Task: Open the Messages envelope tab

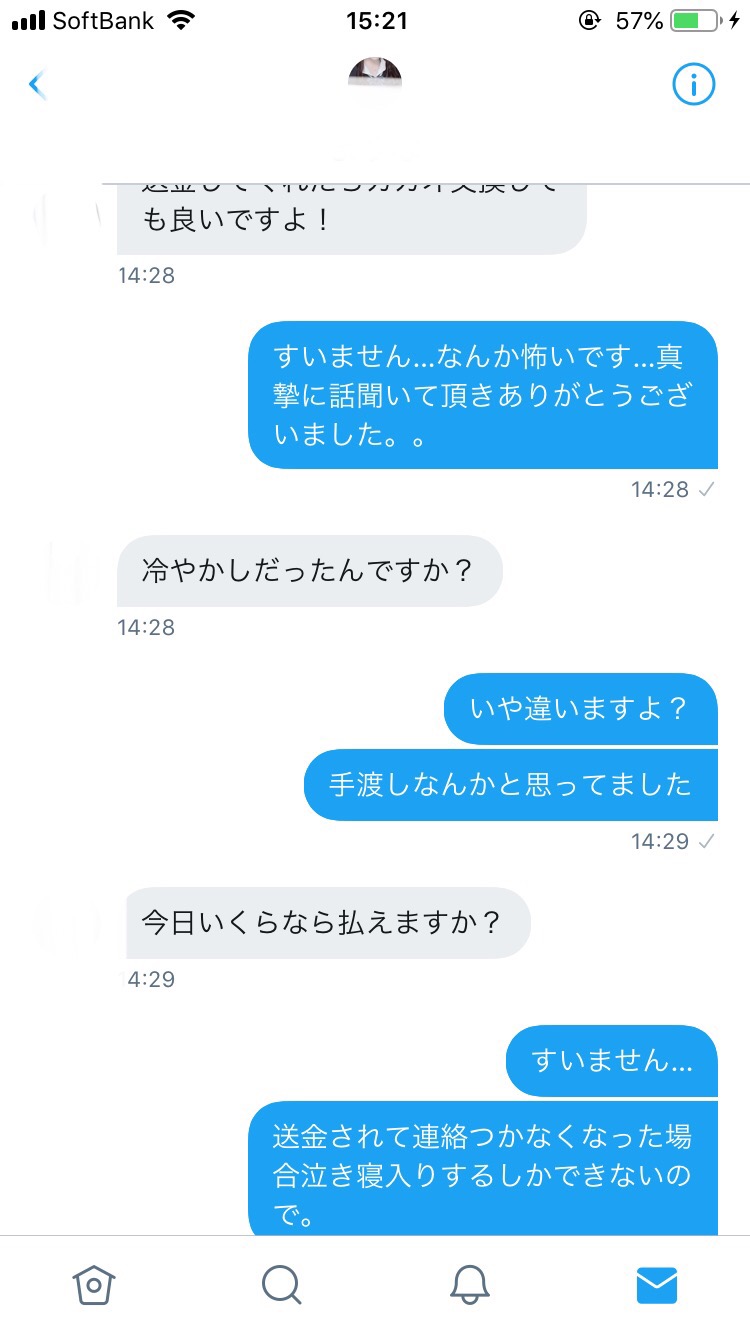Action: [657, 1284]
